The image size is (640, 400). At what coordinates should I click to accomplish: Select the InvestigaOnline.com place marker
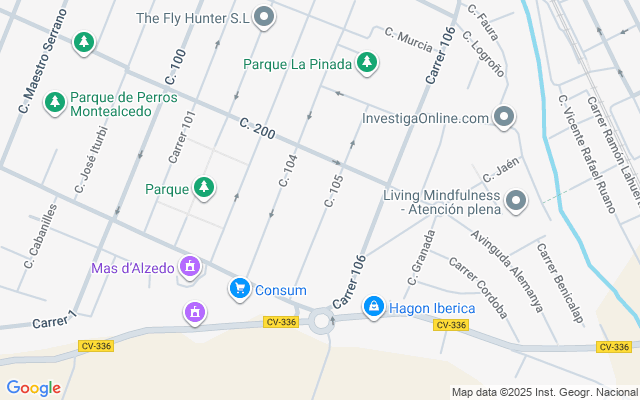[504, 118]
